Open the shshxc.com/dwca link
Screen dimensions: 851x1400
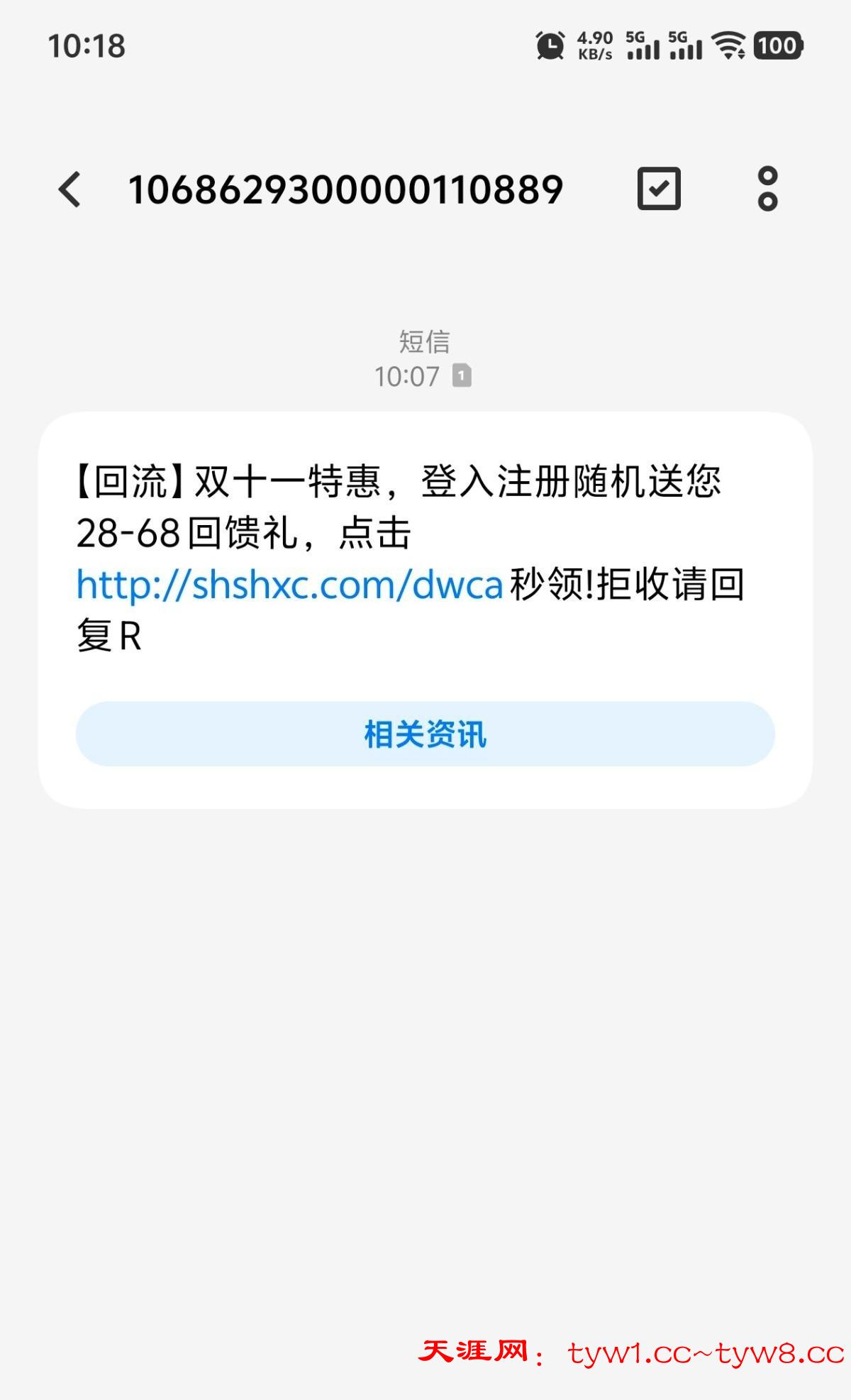click(289, 585)
